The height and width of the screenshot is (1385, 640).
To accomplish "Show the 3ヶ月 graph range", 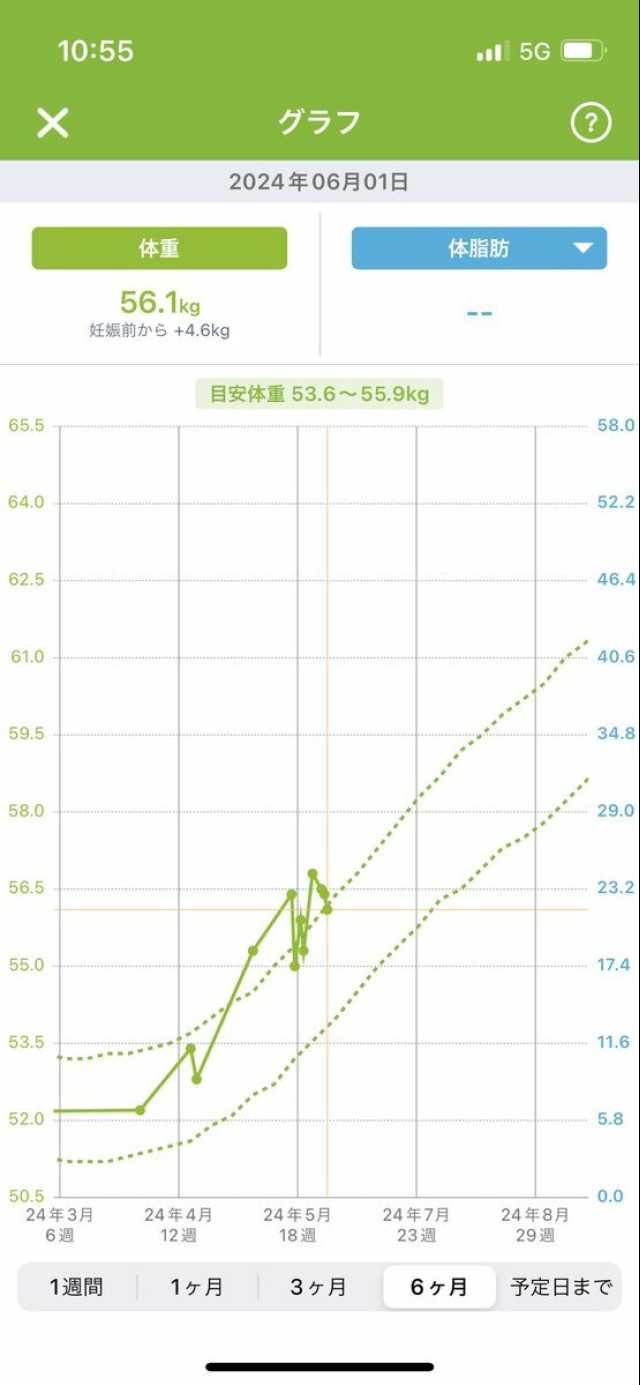I will click(319, 1287).
